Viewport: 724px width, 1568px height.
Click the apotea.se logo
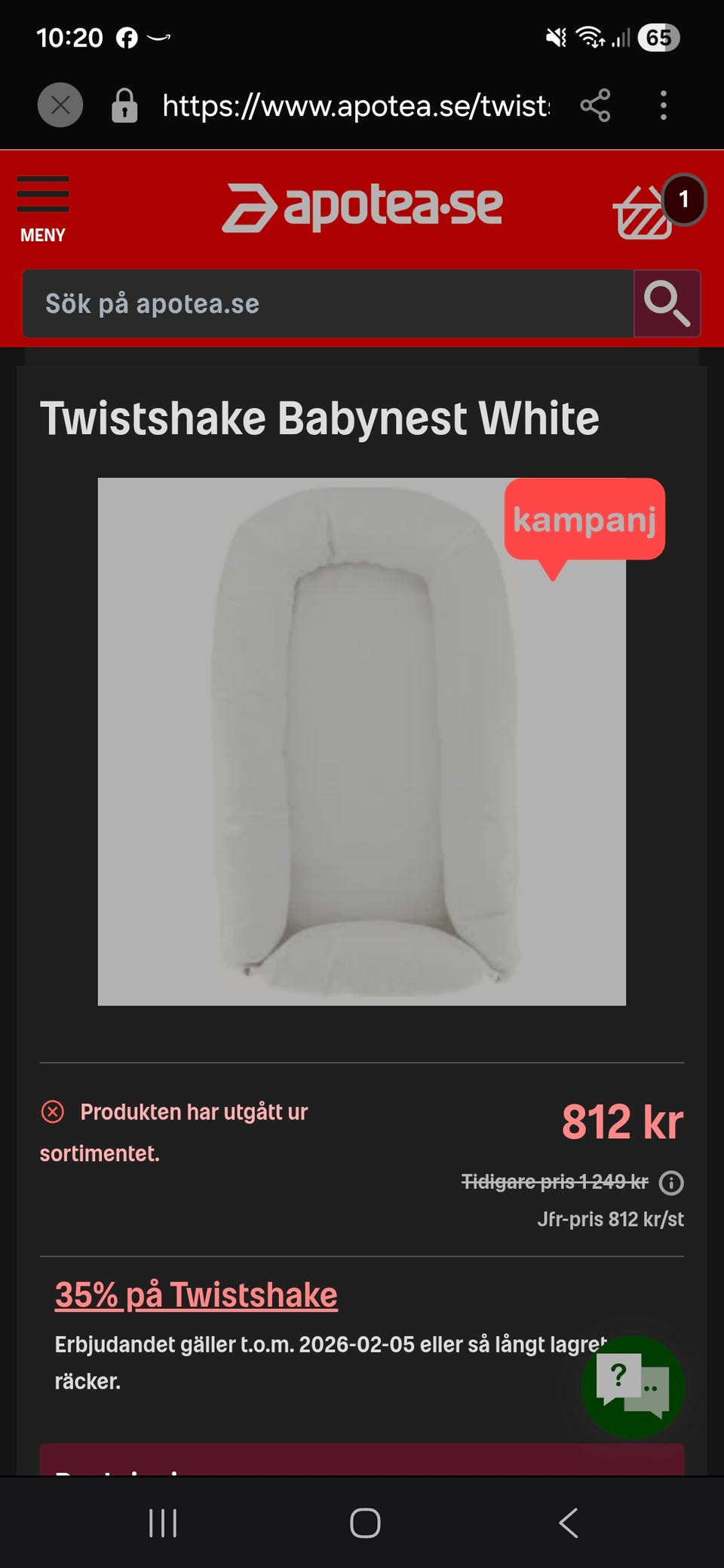(362, 204)
